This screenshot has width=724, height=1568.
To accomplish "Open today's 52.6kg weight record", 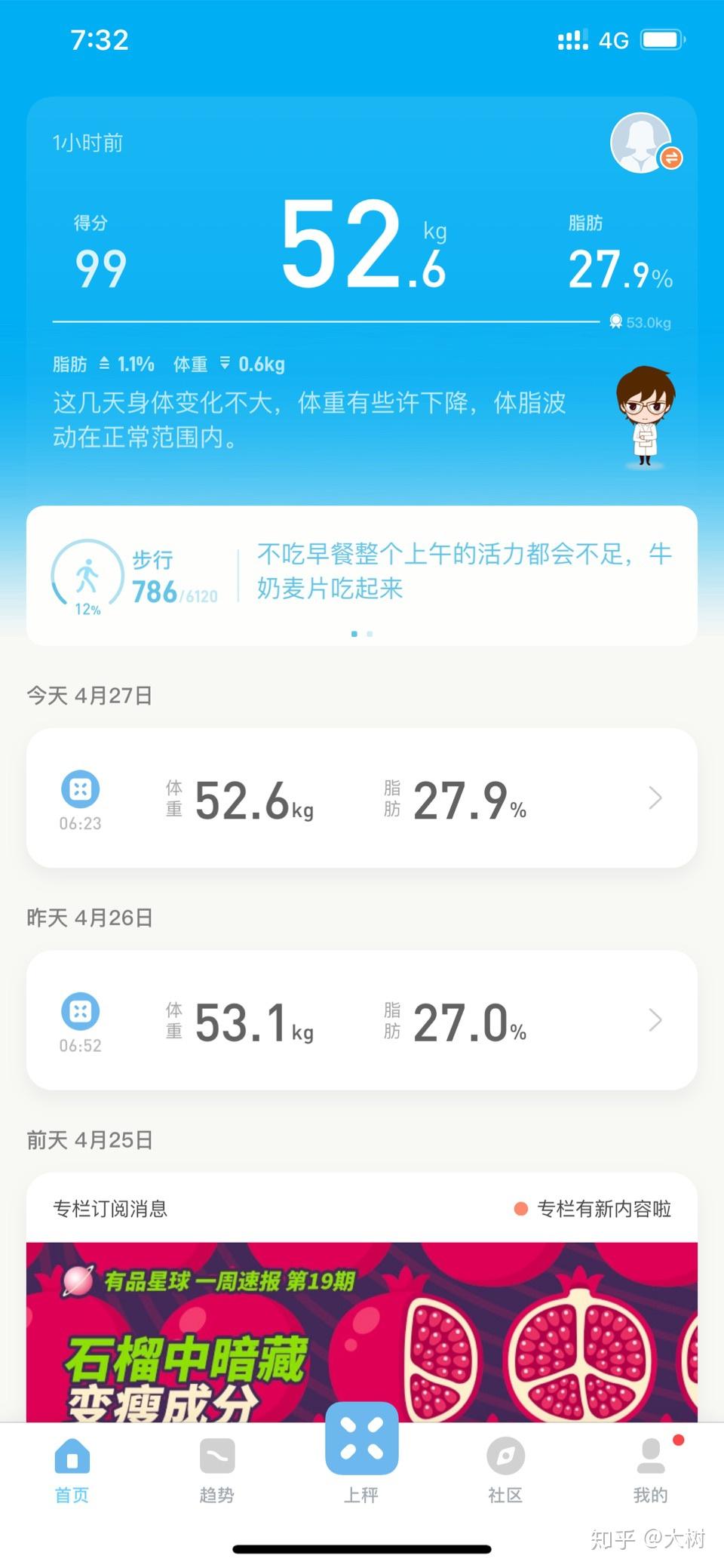I will tap(362, 798).
